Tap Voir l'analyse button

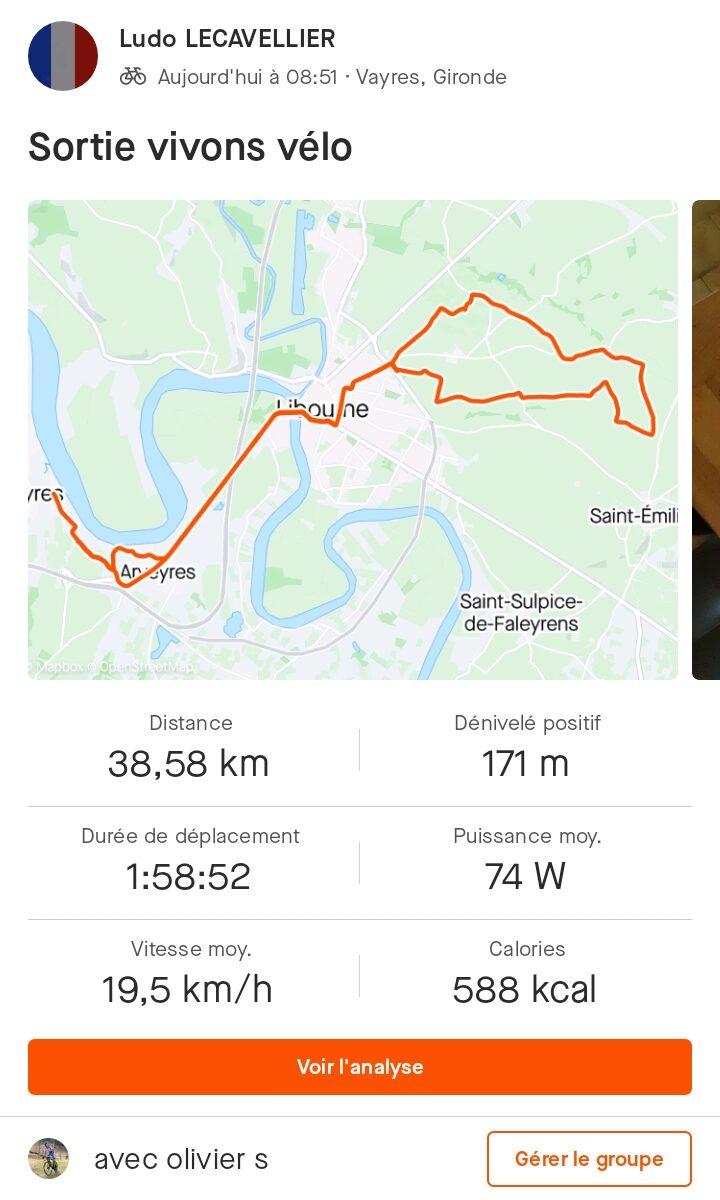(x=360, y=1067)
